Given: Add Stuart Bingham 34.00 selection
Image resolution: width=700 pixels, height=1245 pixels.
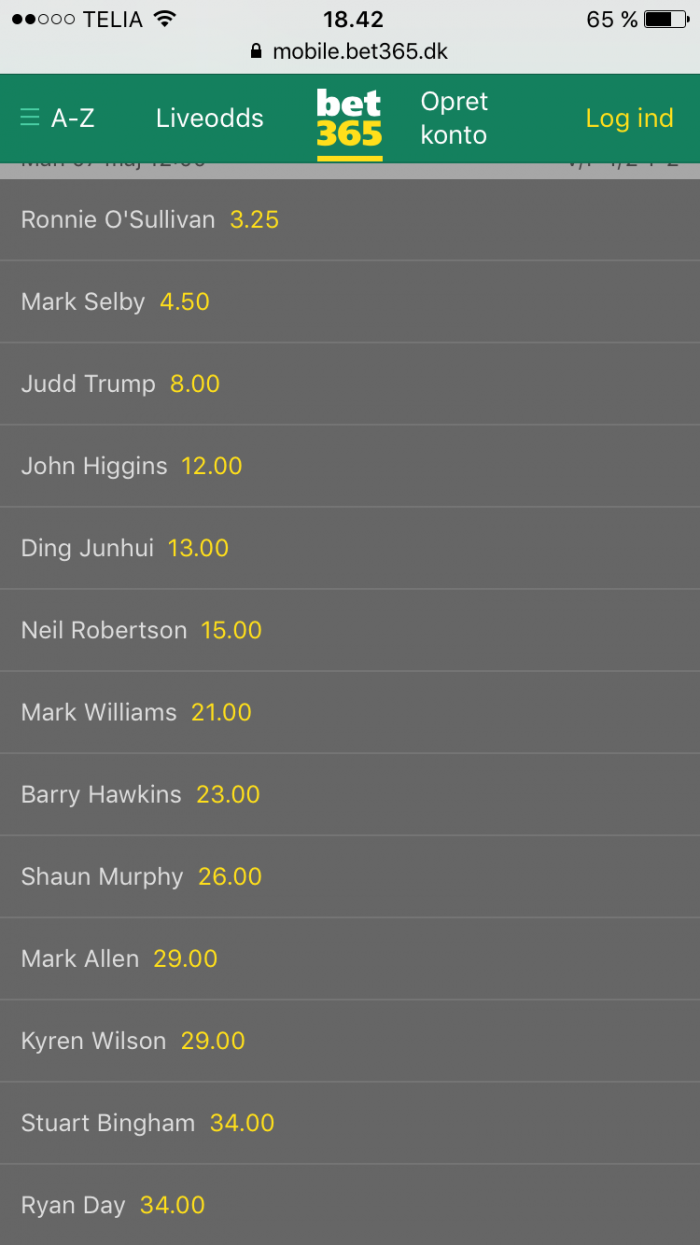Looking at the screenshot, I should (x=350, y=1122).
